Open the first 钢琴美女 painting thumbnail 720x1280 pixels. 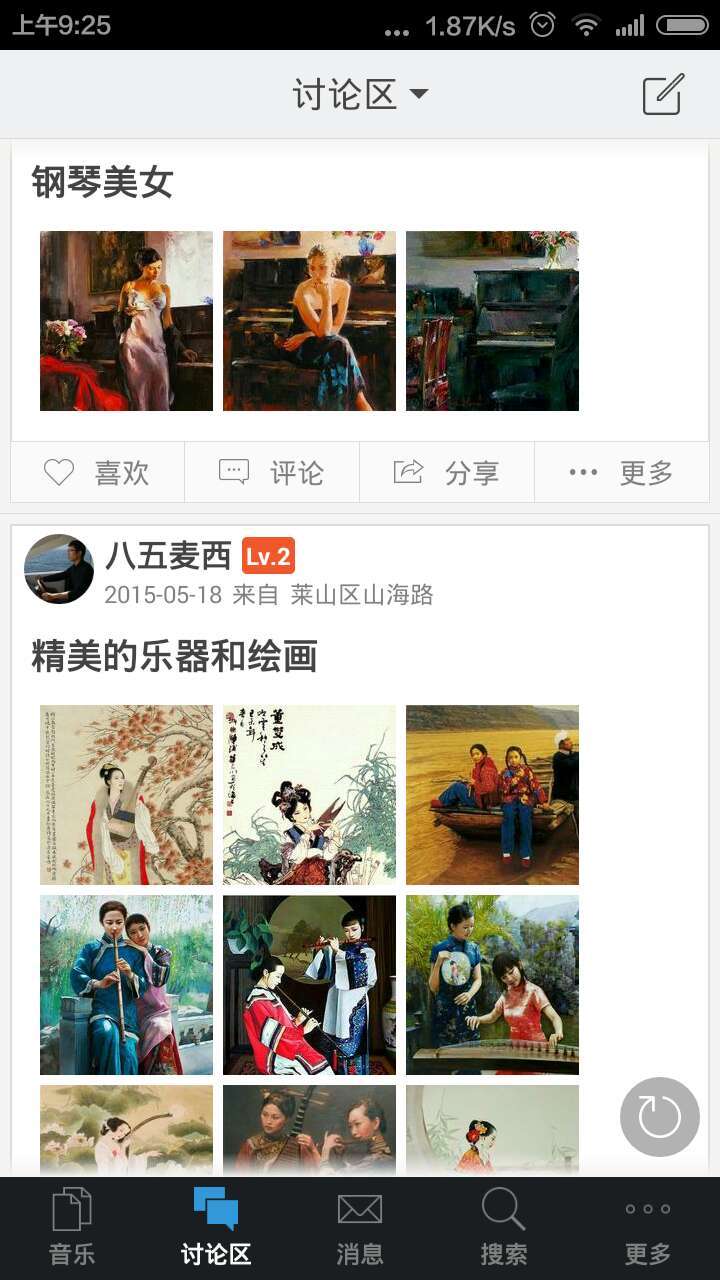pyautogui.click(x=126, y=321)
